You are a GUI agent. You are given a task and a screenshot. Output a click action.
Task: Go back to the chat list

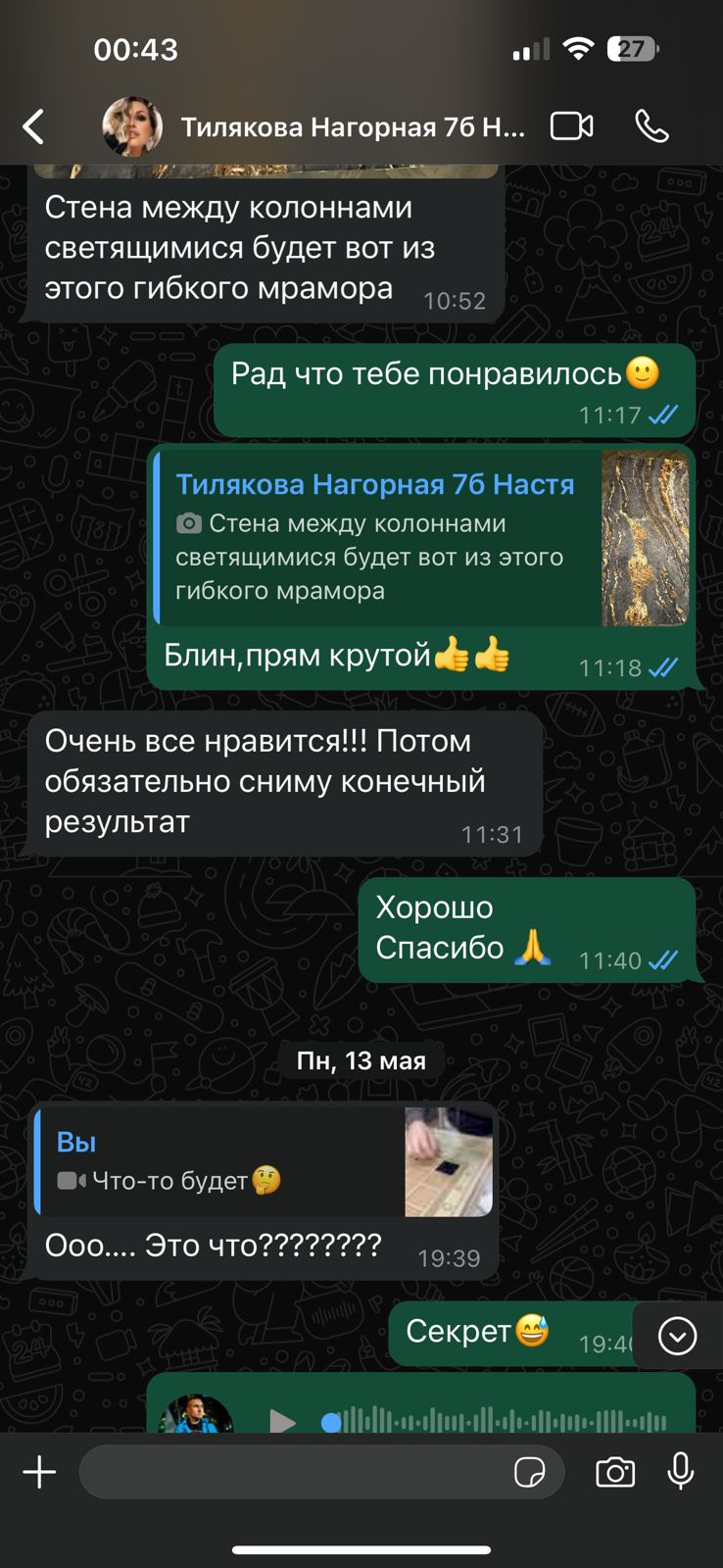(33, 126)
